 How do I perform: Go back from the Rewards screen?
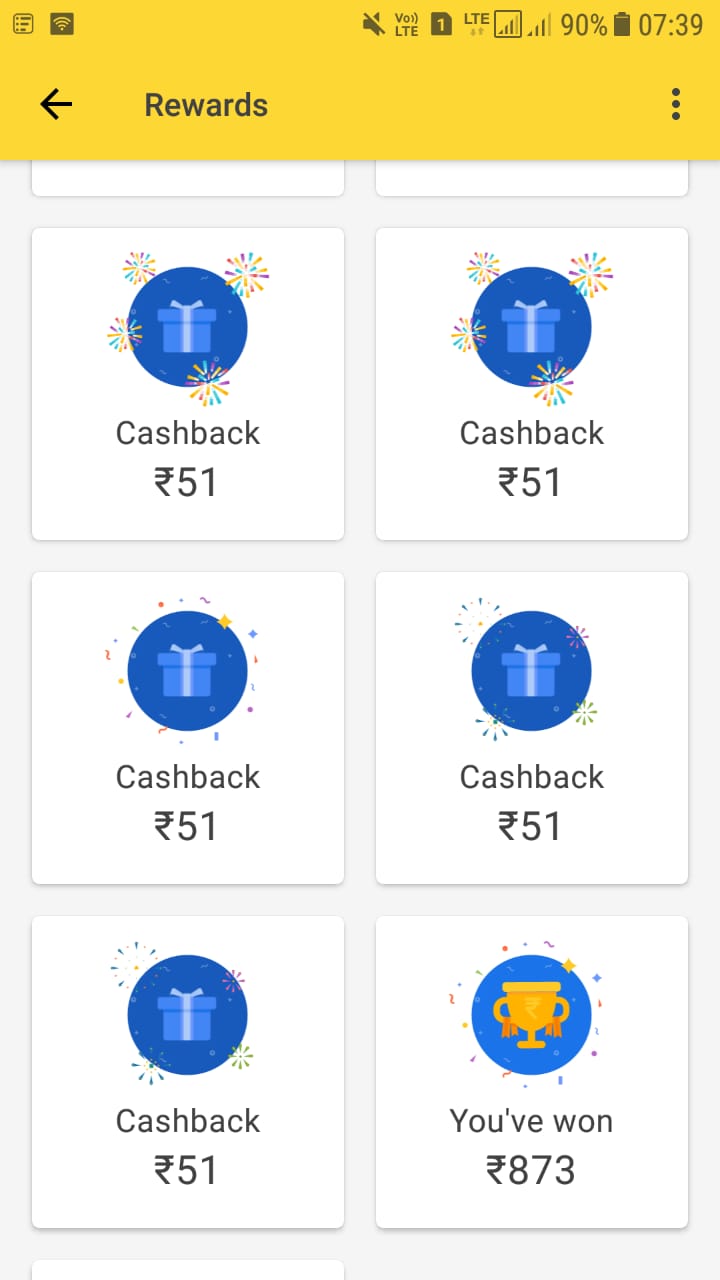(x=56, y=104)
